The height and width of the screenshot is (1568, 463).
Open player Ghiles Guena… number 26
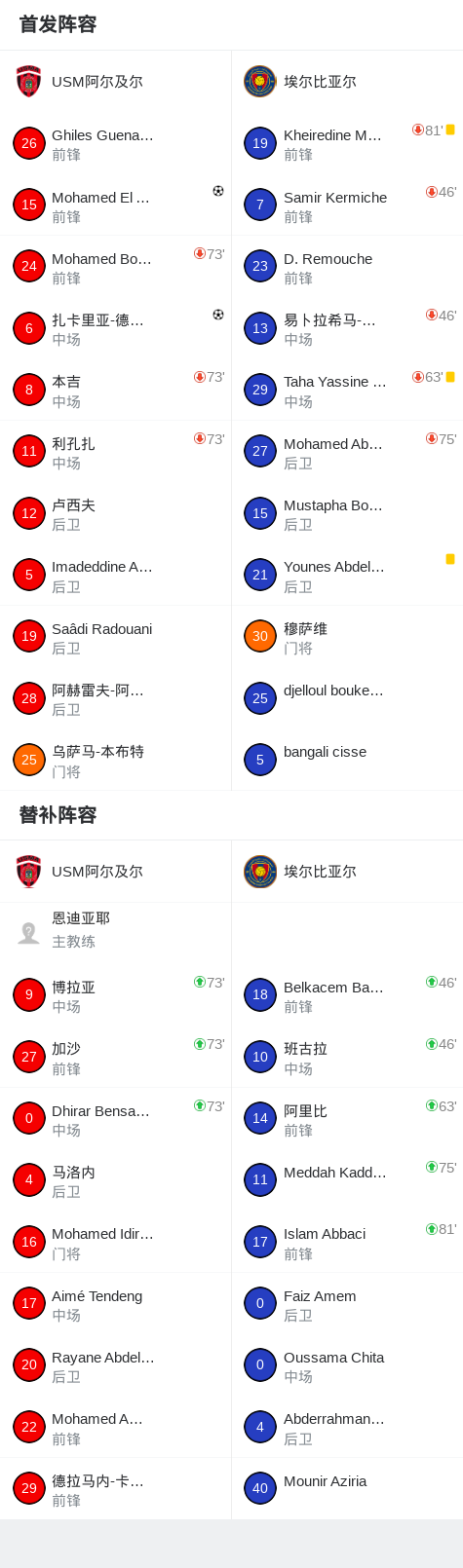(x=115, y=144)
